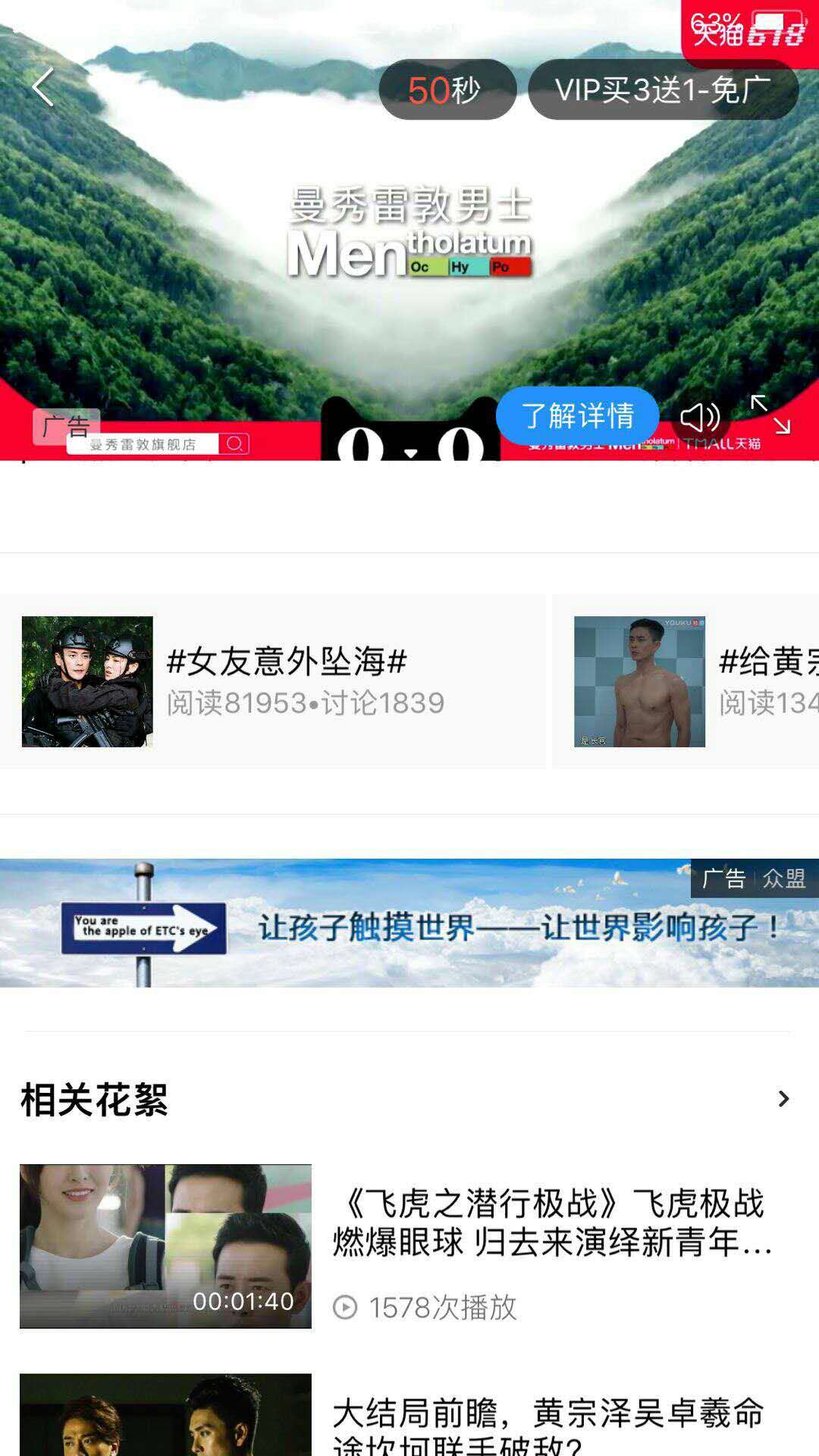Image resolution: width=819 pixels, height=1456 pixels.
Task: Open the 让孩子触摸世界 banner ad
Action: pyautogui.click(x=409, y=923)
